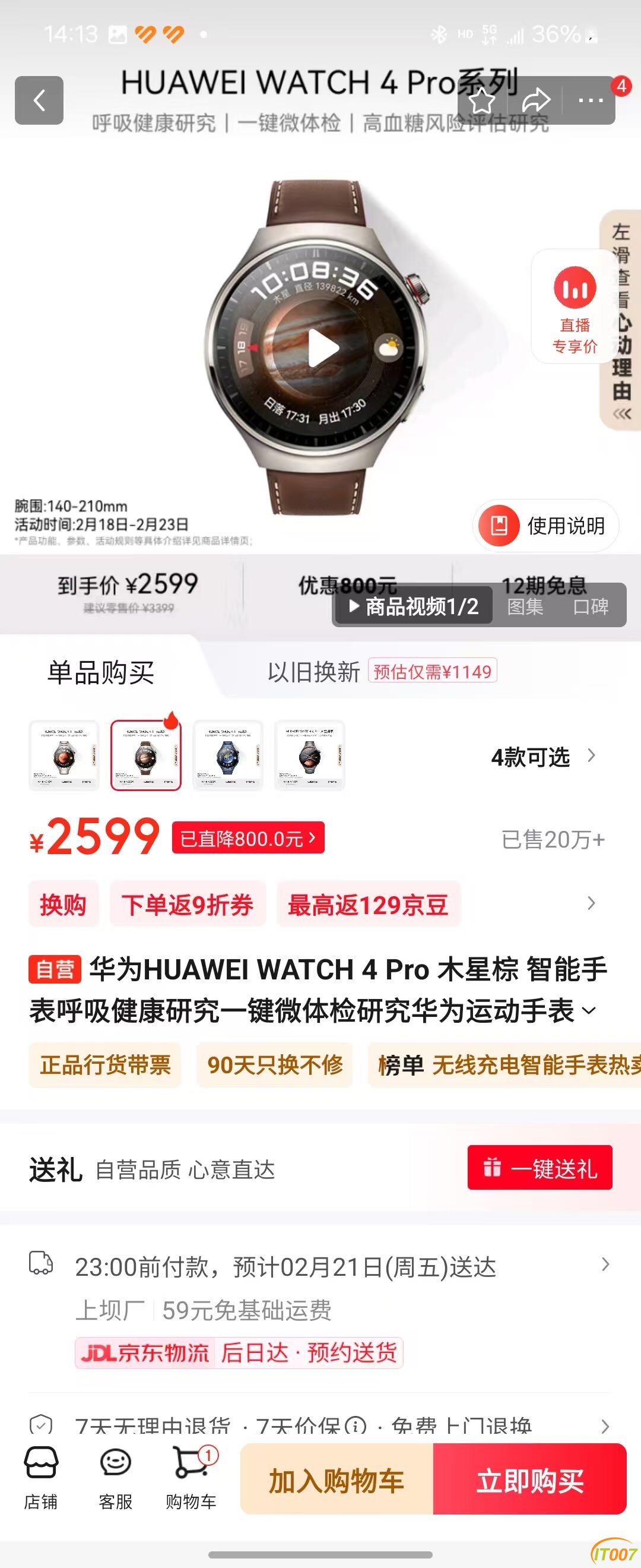Open the 下单返9折券 promotion
The width and height of the screenshot is (641, 1568).
pos(188,905)
